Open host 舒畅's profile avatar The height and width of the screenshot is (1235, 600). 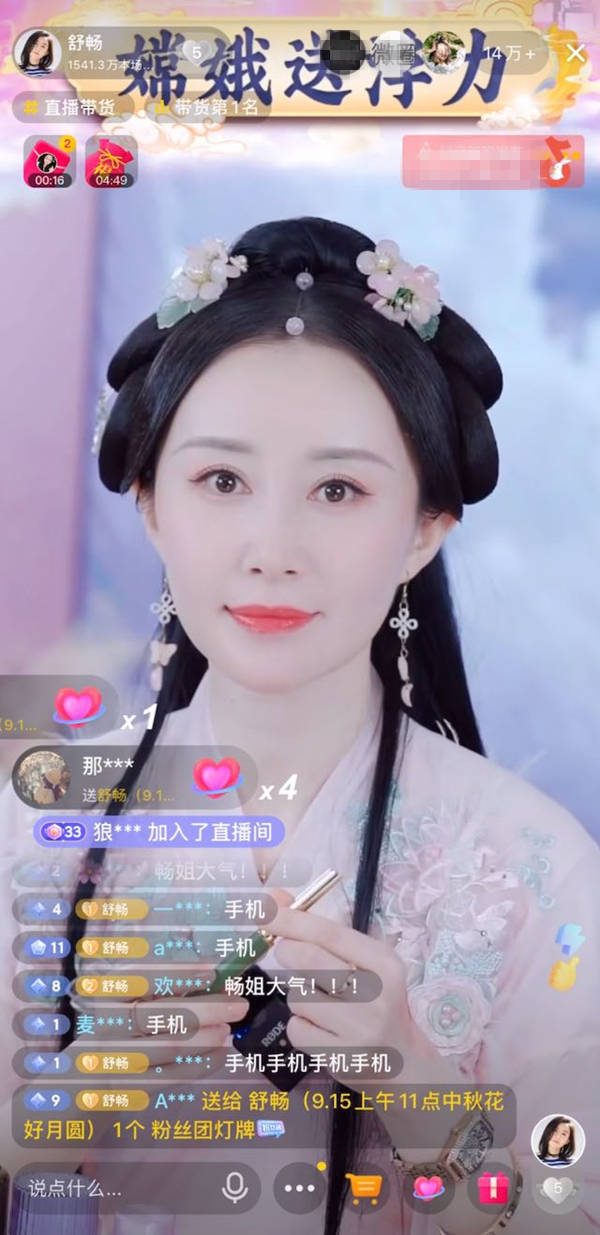pos(36,52)
